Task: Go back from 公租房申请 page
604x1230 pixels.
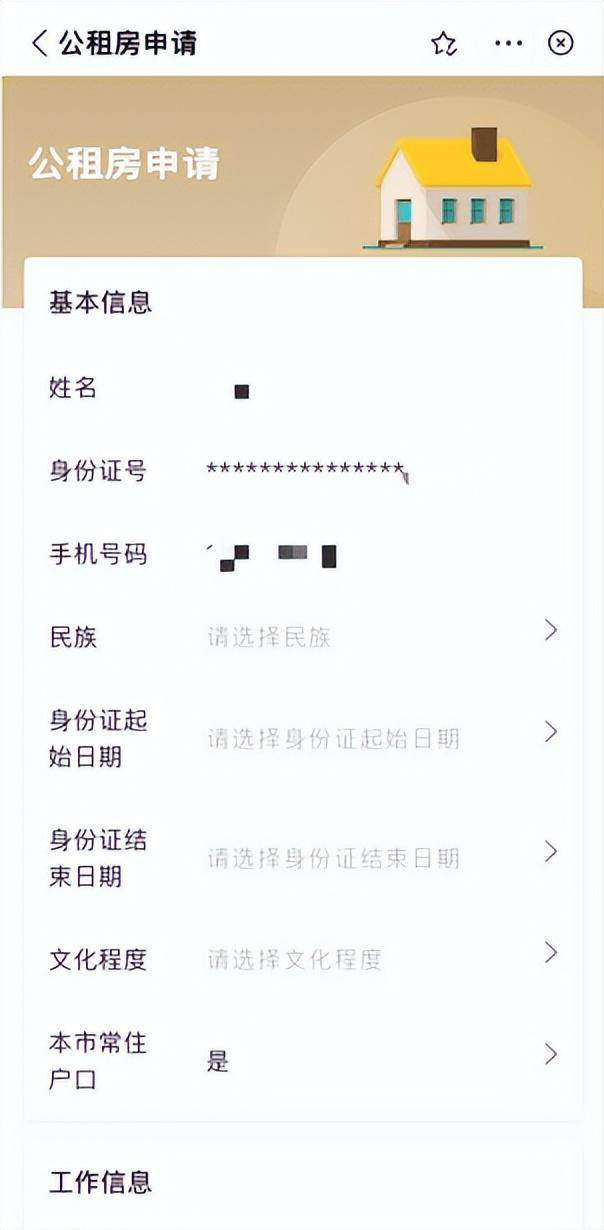Action: [x=40, y=43]
